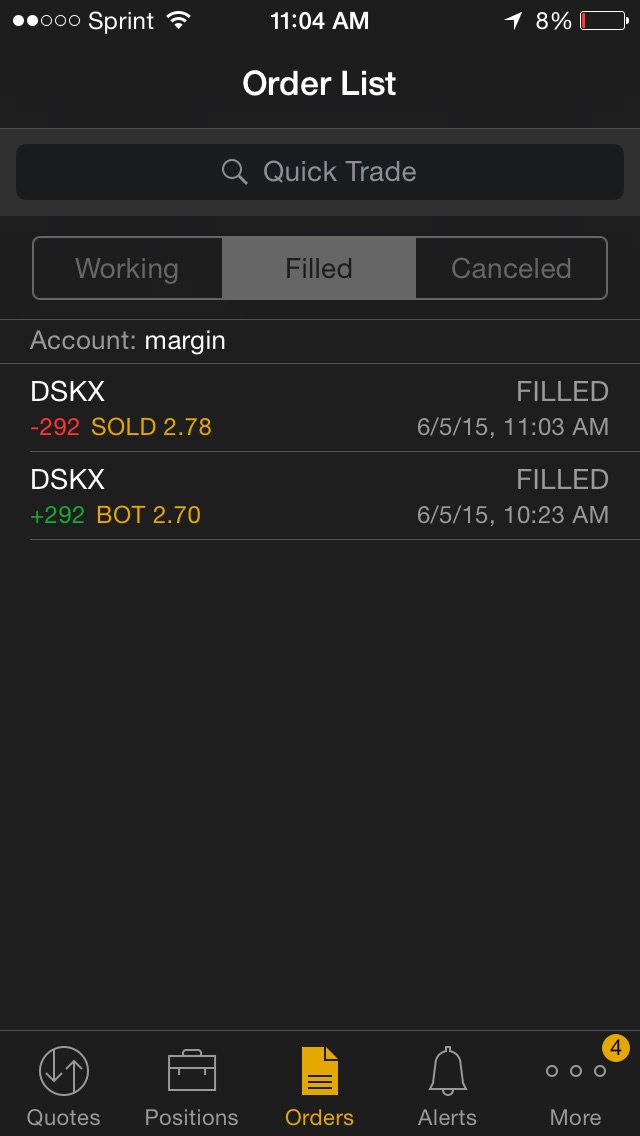Switch to the Working orders segment

[127, 268]
